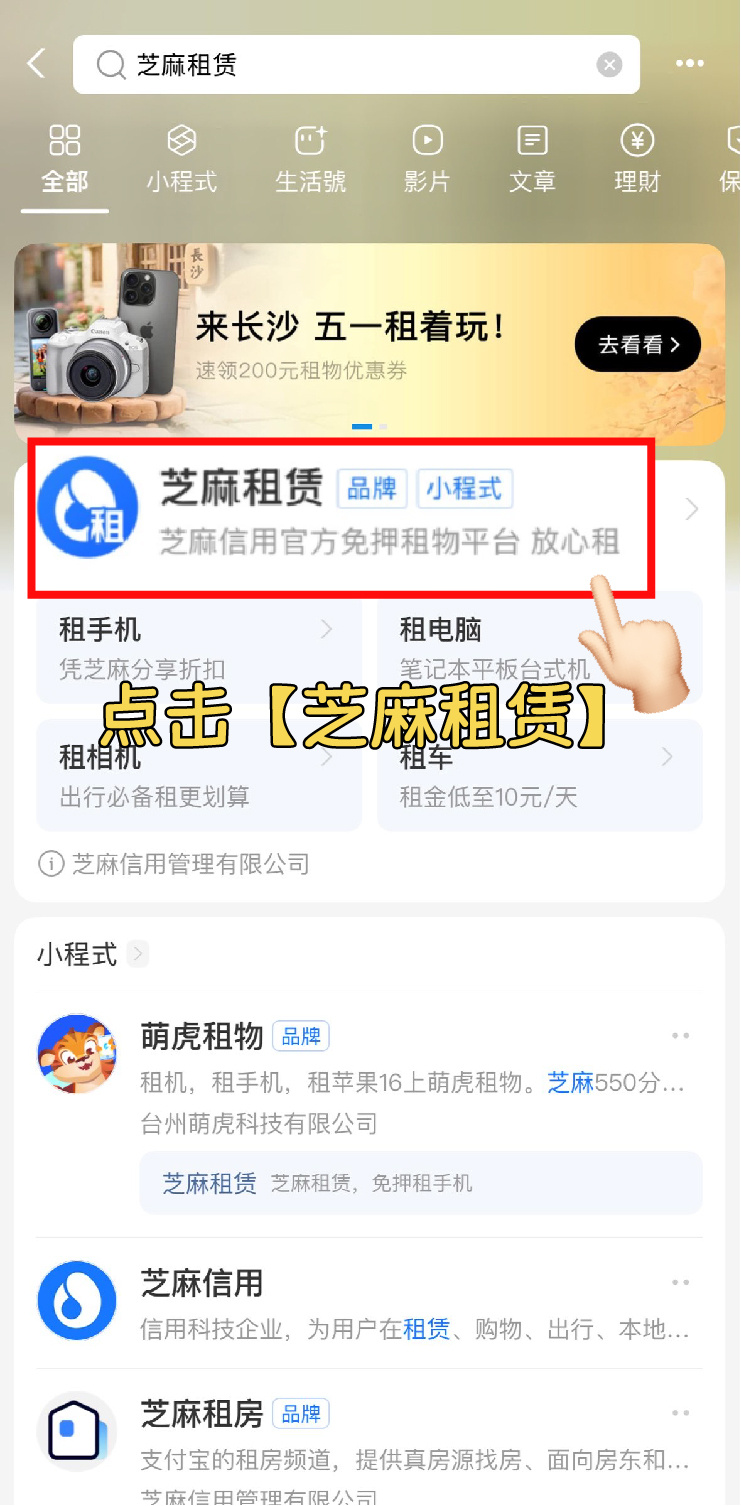
Task: Open the 租赁 link in 芝麻信用 description
Action: [427, 1331]
